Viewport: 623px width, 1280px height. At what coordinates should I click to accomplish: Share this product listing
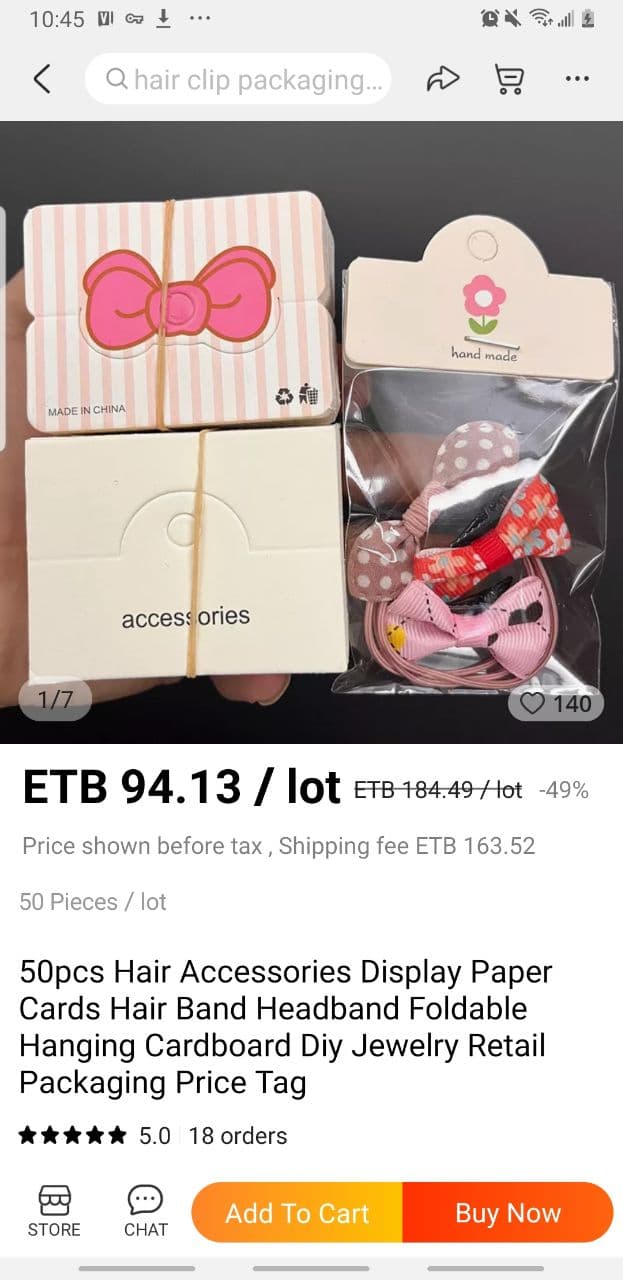(x=442, y=79)
